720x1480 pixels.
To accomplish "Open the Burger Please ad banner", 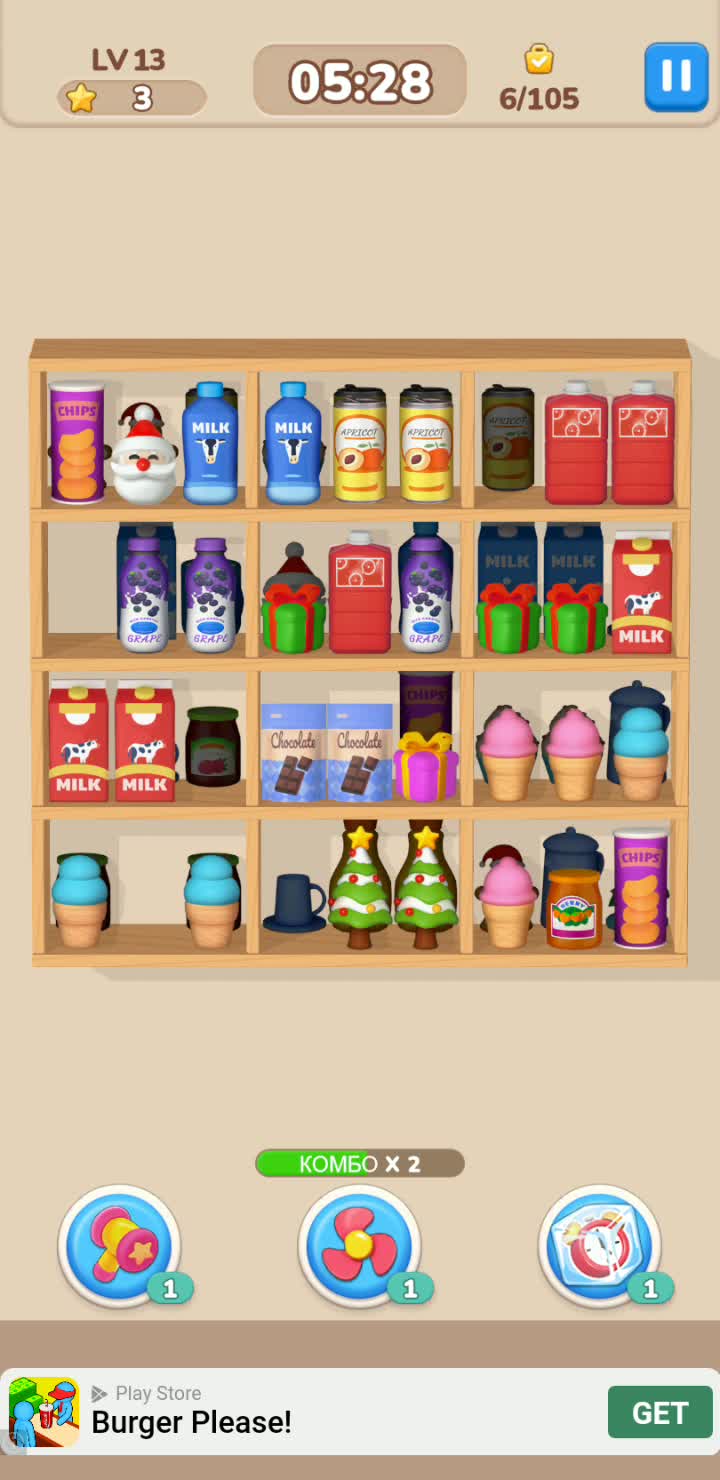I will (300, 1412).
